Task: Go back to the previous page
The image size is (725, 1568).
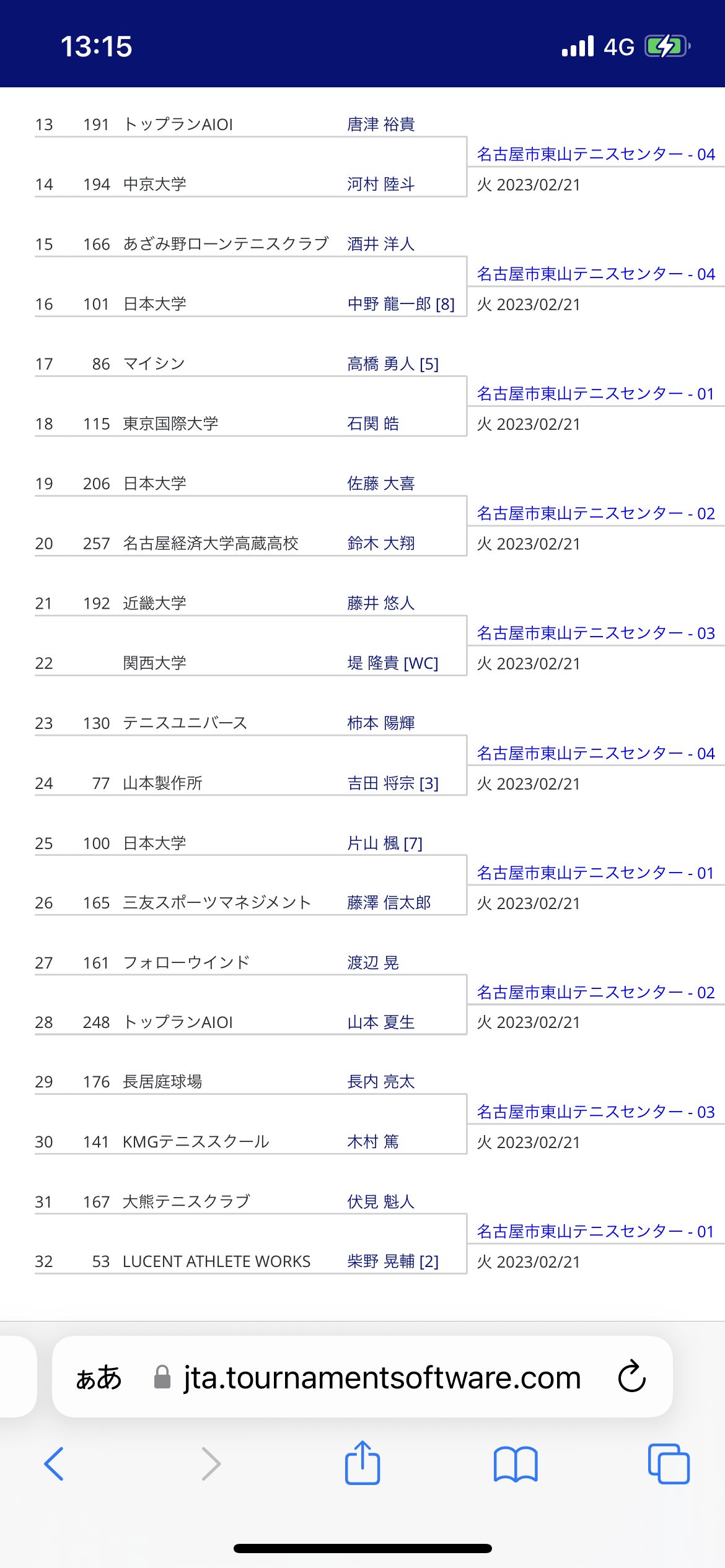Action: (55, 1464)
